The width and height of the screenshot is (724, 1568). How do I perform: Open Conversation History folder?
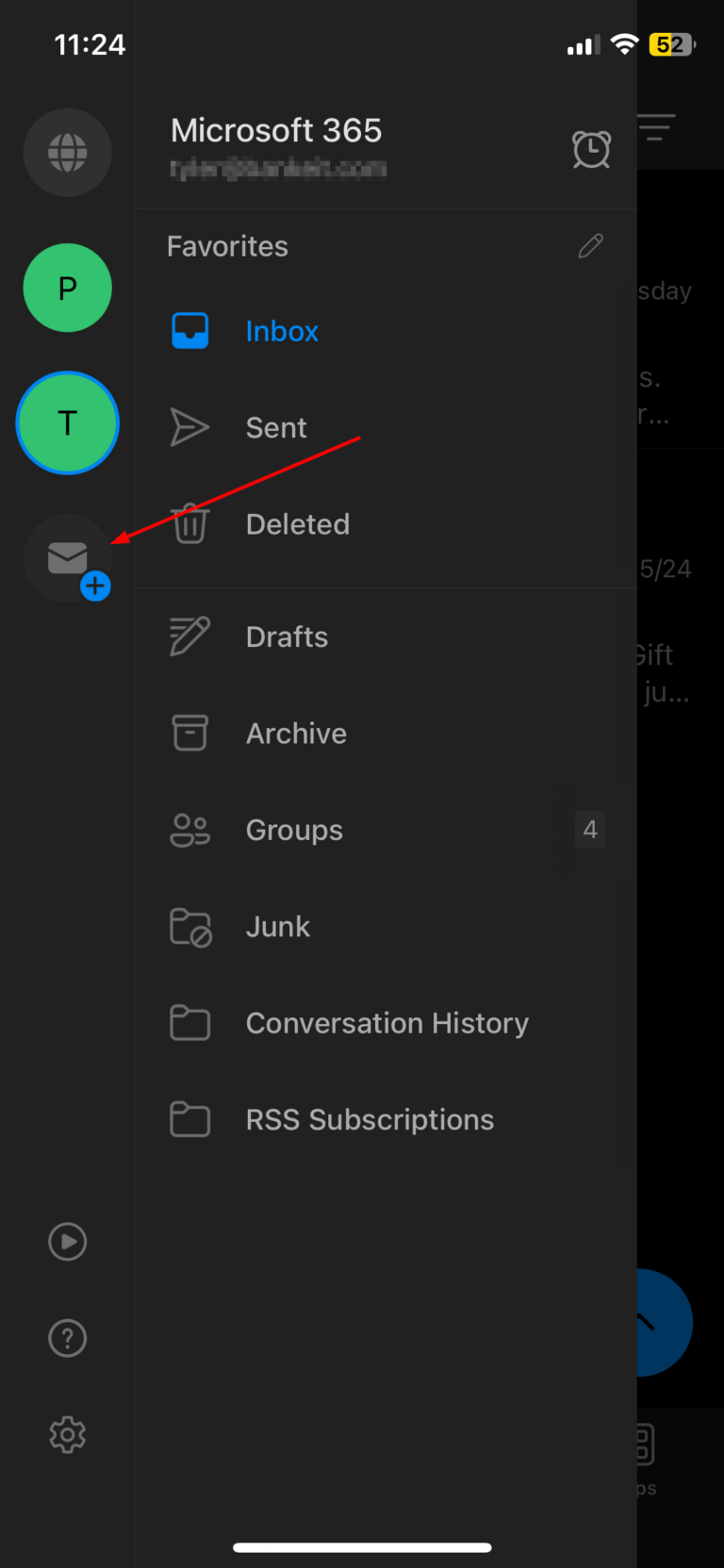click(387, 1022)
